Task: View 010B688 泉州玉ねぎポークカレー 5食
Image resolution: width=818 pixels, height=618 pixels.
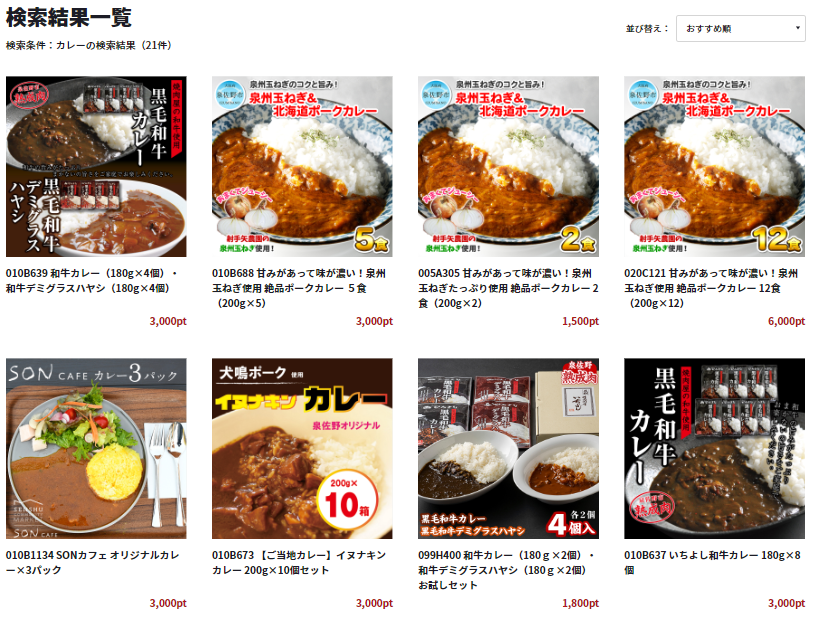Action: tap(302, 167)
